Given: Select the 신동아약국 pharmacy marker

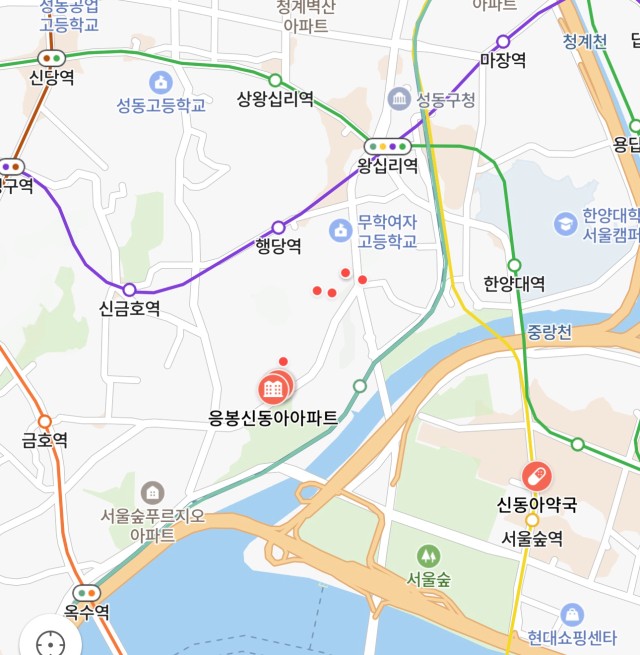Looking at the screenshot, I should [x=536, y=475].
